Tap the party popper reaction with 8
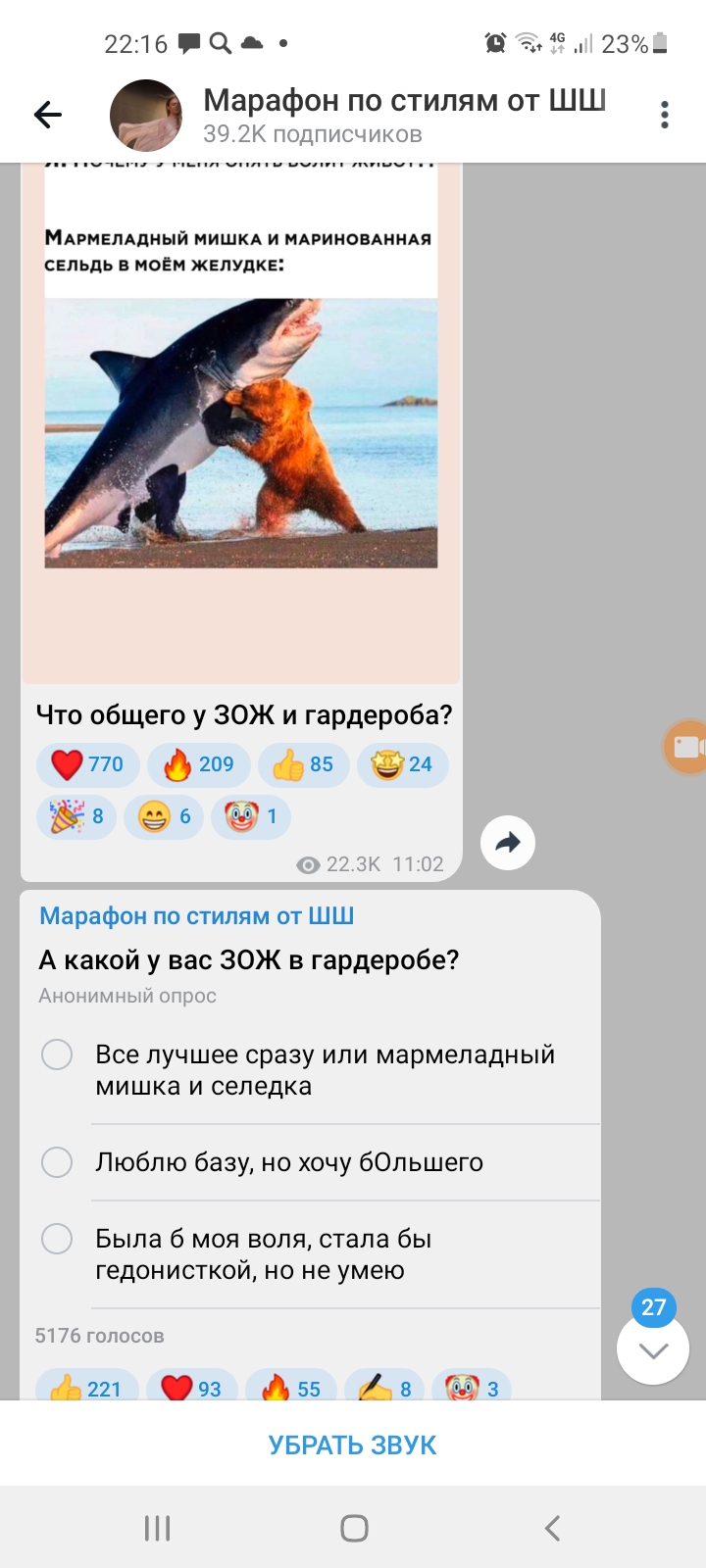This screenshot has width=706, height=1568. (x=76, y=816)
